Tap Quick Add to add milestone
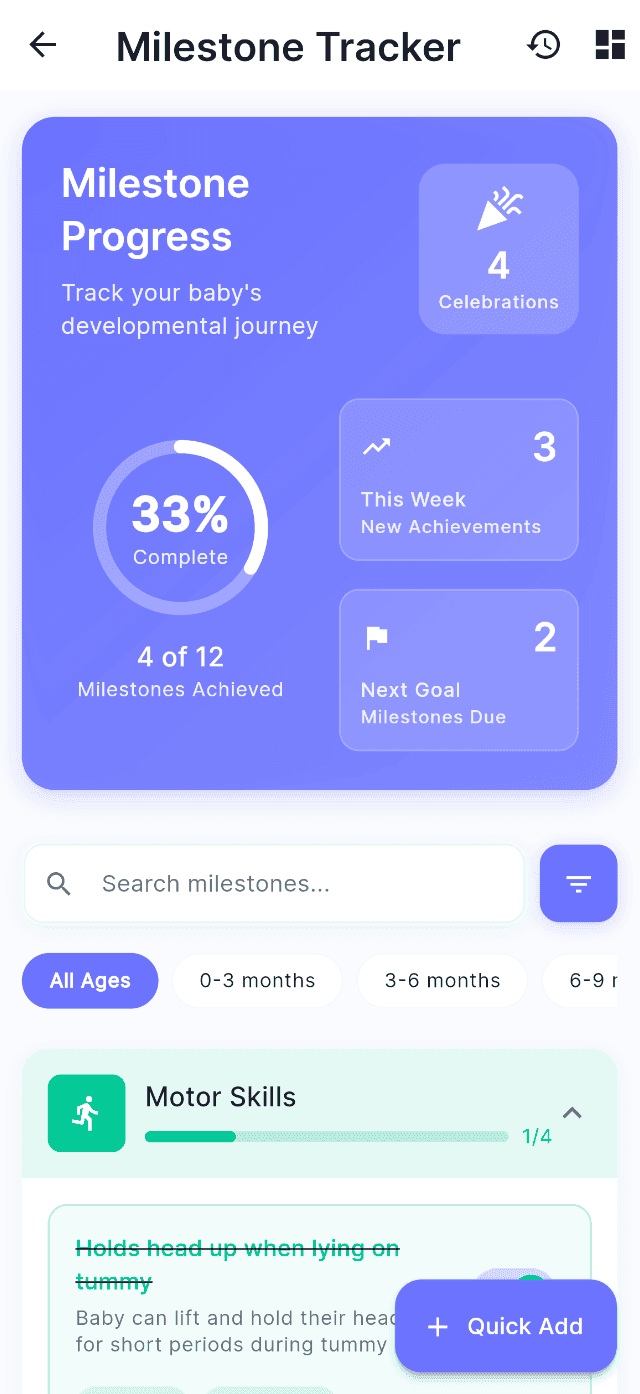The image size is (640, 1394). 505,1327
